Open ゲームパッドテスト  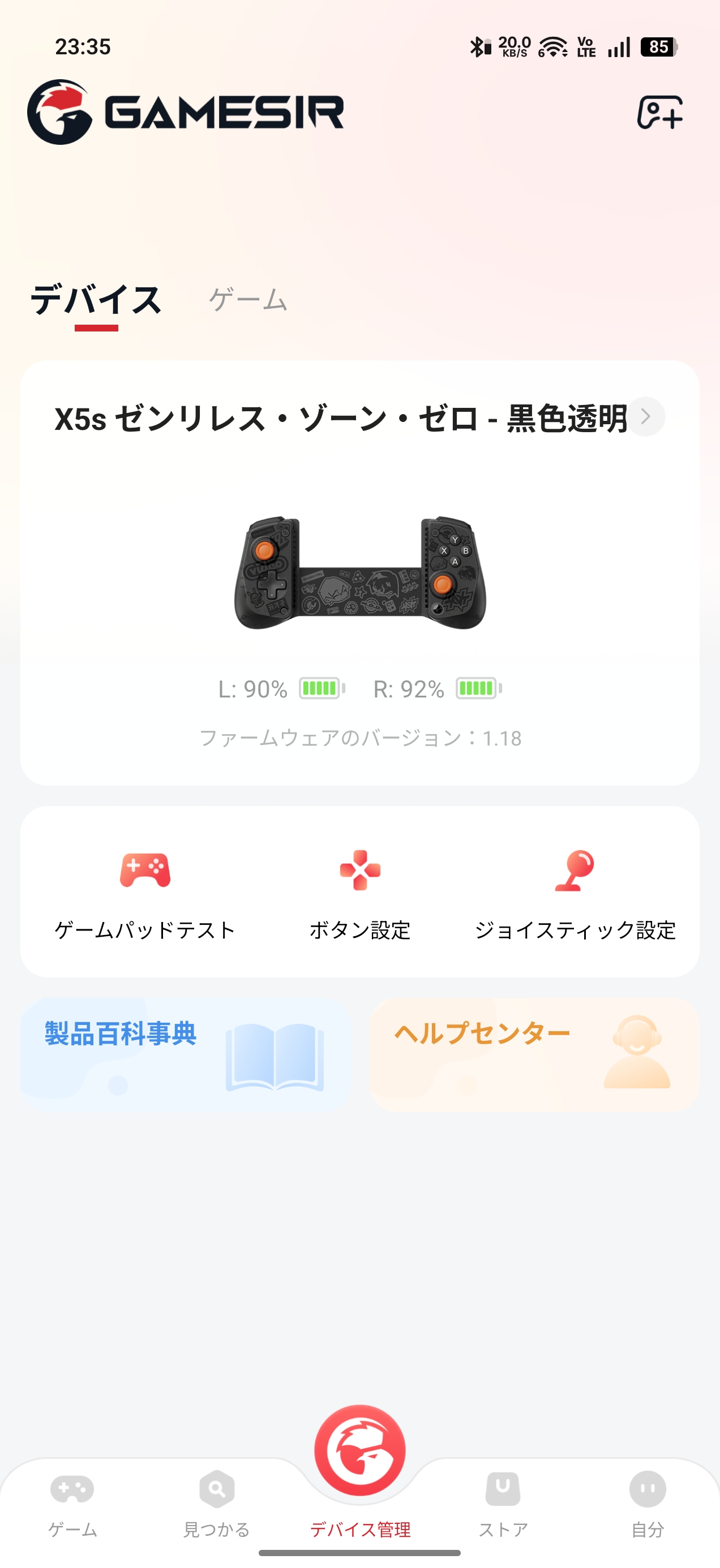(x=145, y=893)
